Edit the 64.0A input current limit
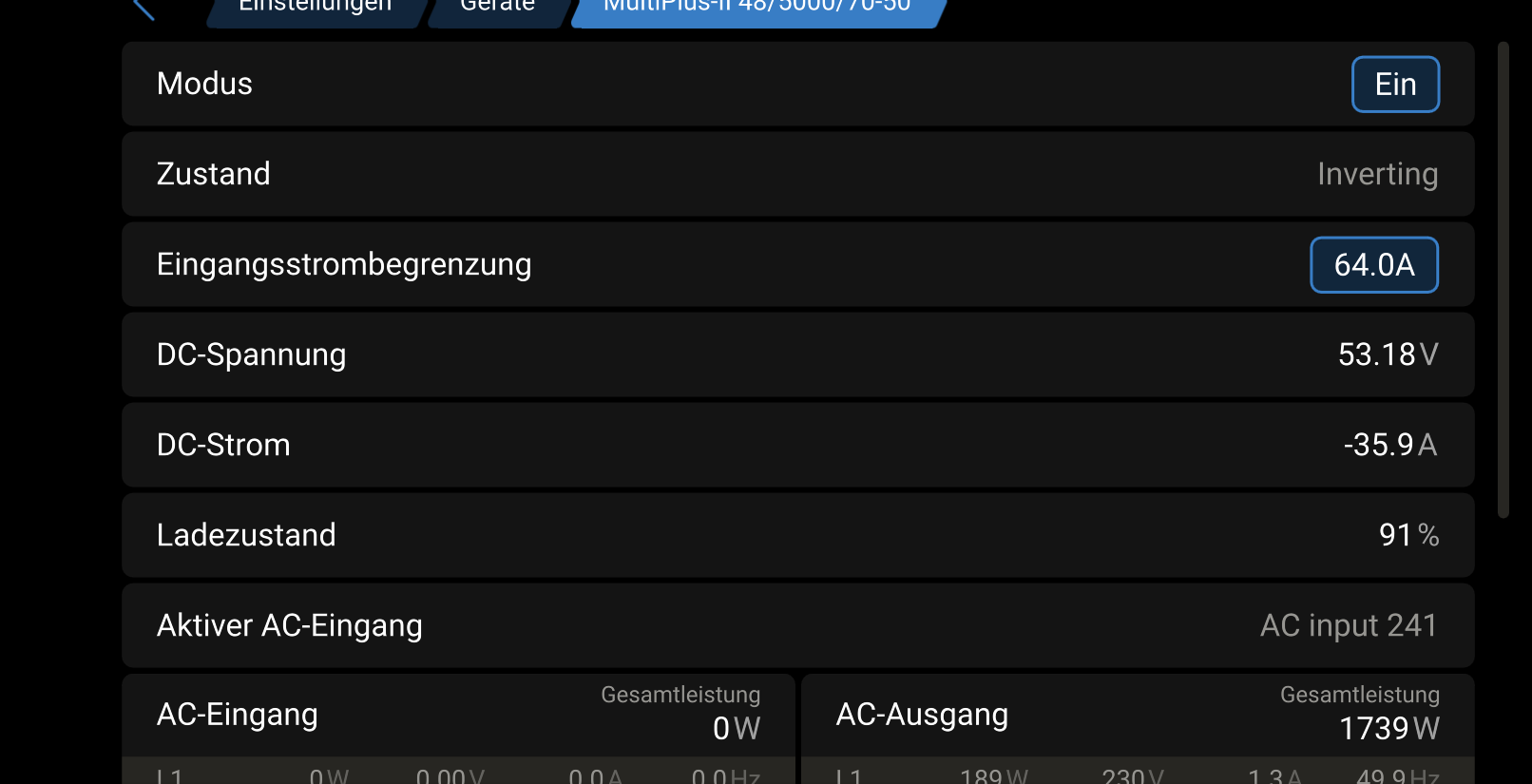Viewport: 1532px width, 784px height. click(1373, 265)
